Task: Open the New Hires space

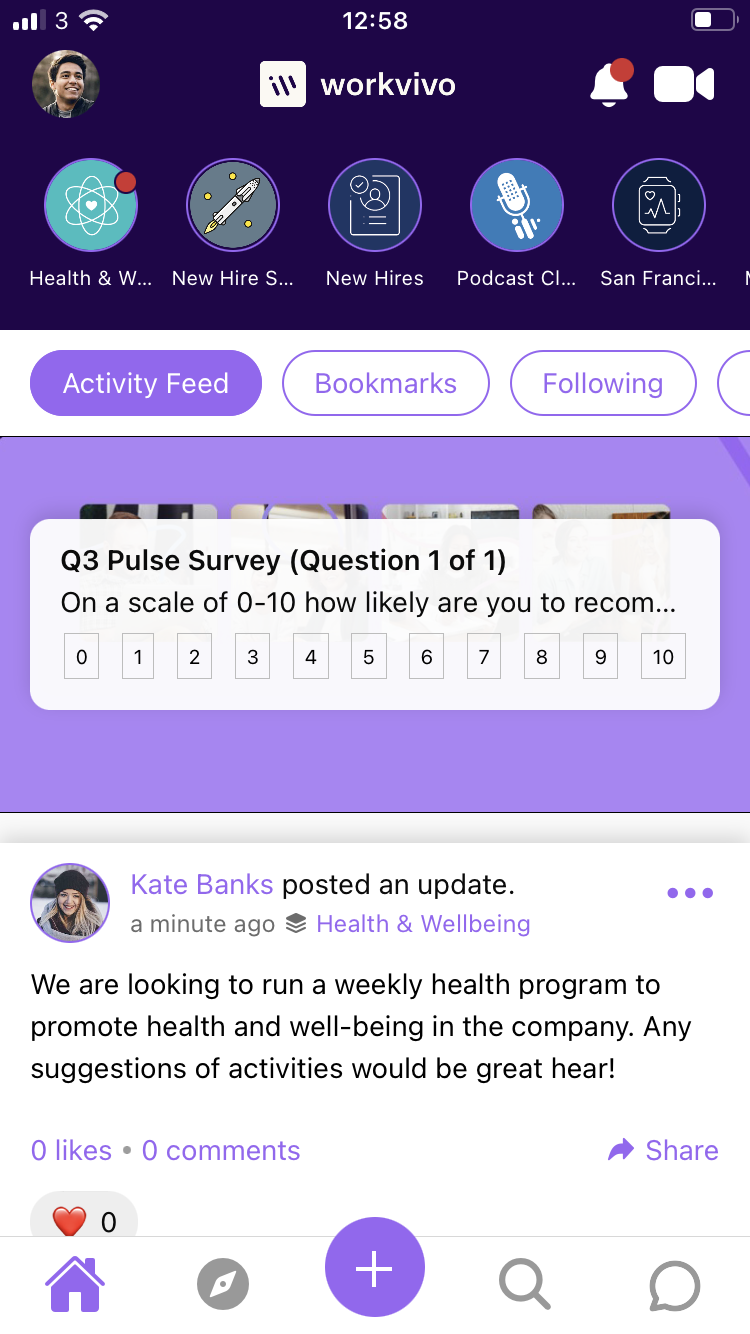Action: [375, 205]
